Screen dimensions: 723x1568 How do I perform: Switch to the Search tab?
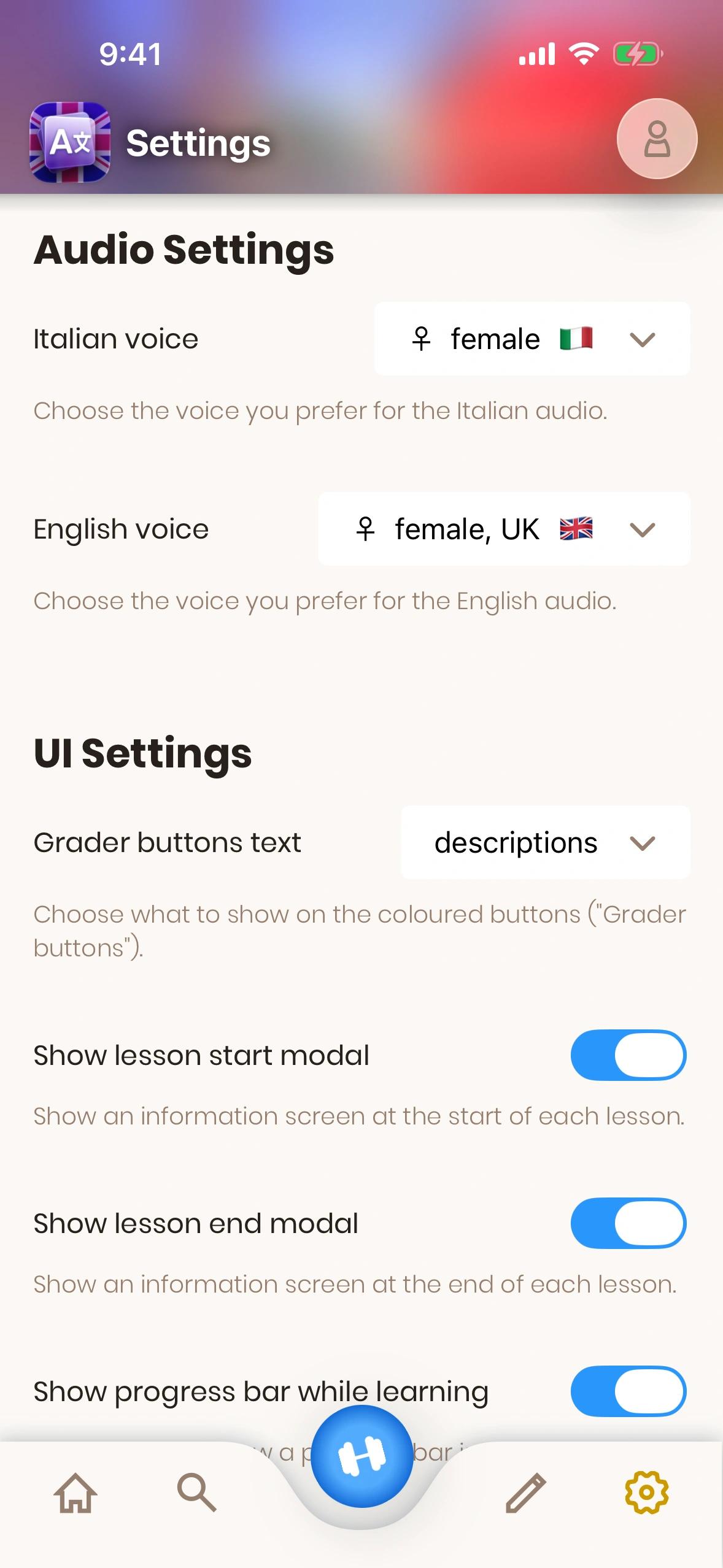[196, 1493]
